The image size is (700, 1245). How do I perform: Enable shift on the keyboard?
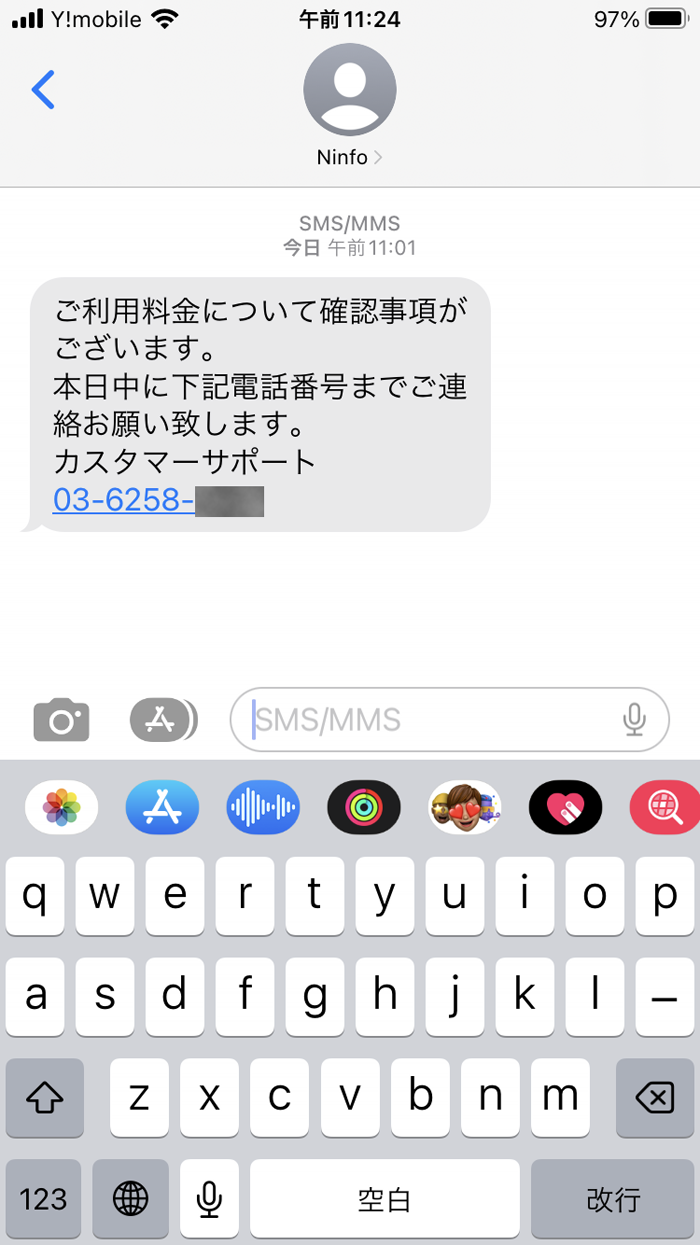click(x=44, y=1098)
